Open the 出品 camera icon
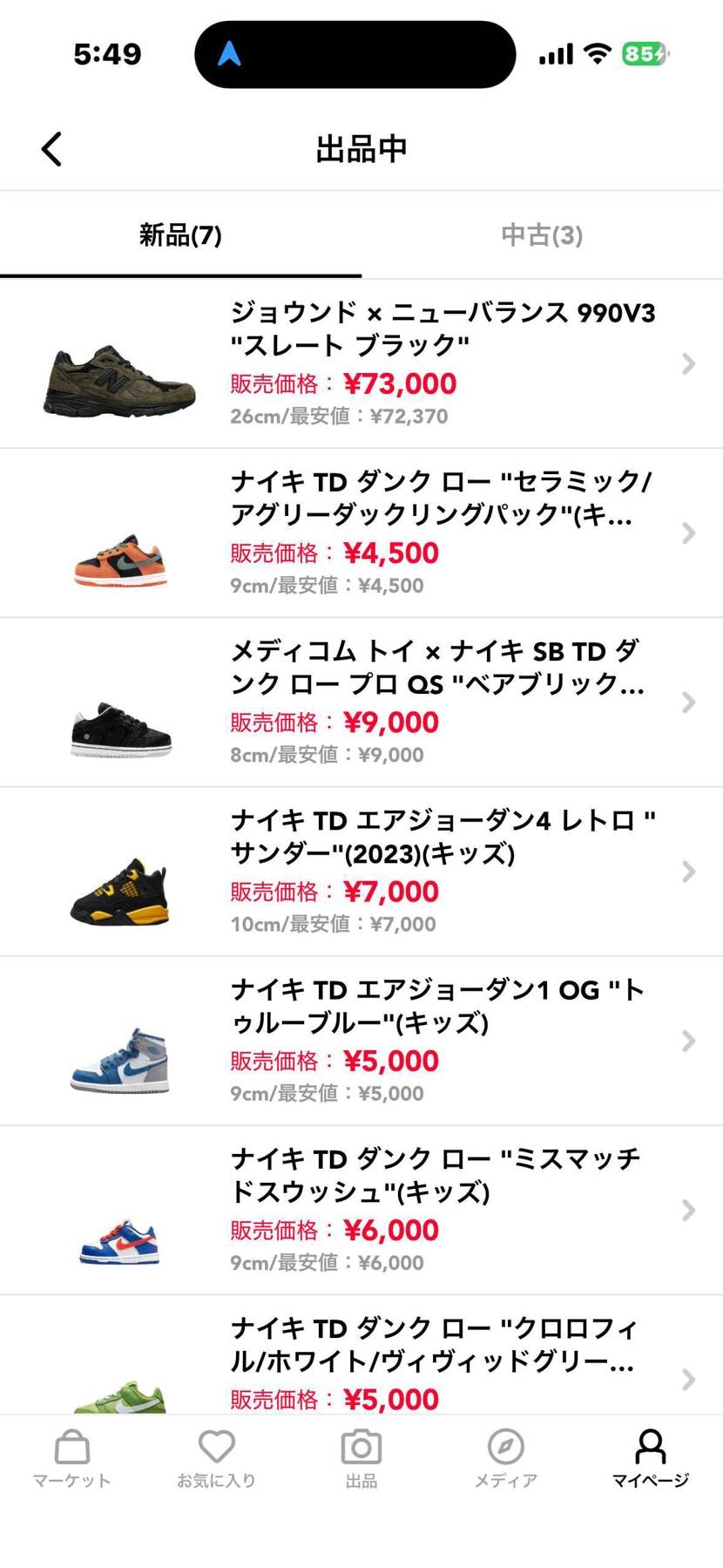This screenshot has width=723, height=1568. point(361,1449)
